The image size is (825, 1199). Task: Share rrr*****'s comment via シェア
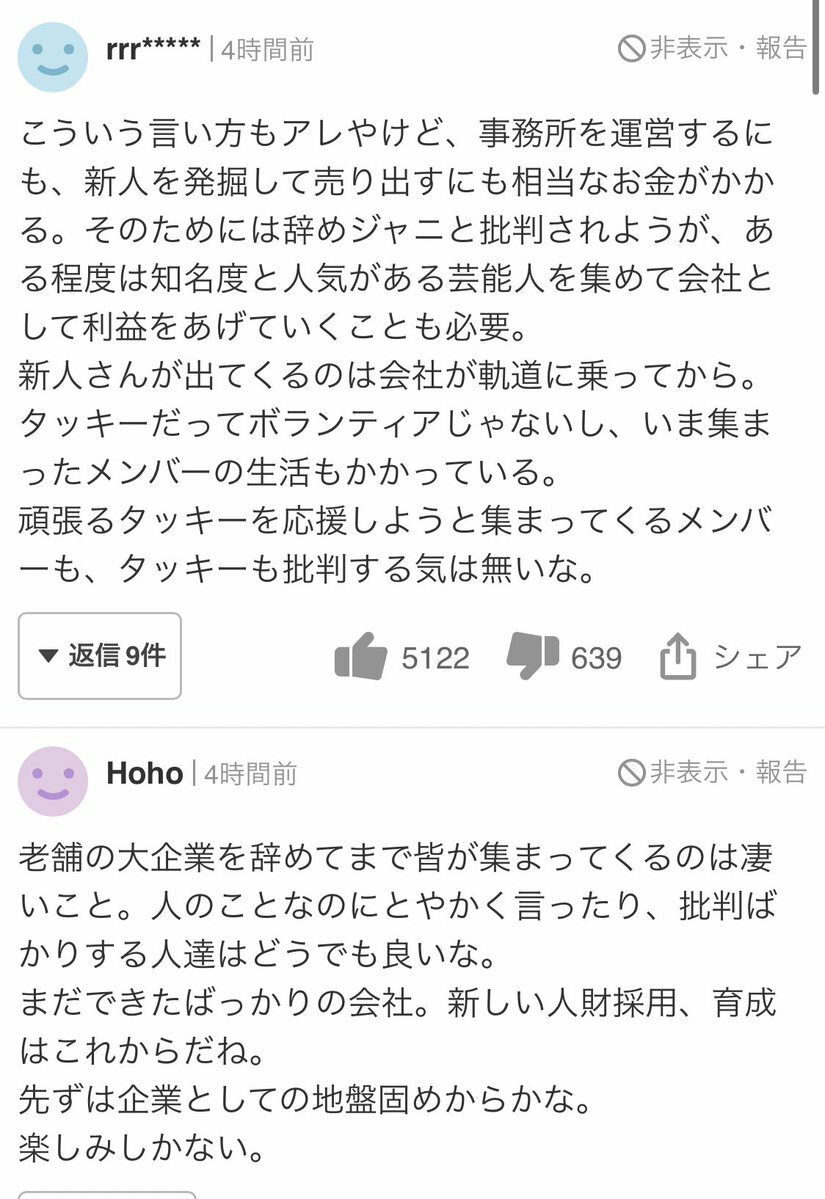(x=731, y=657)
